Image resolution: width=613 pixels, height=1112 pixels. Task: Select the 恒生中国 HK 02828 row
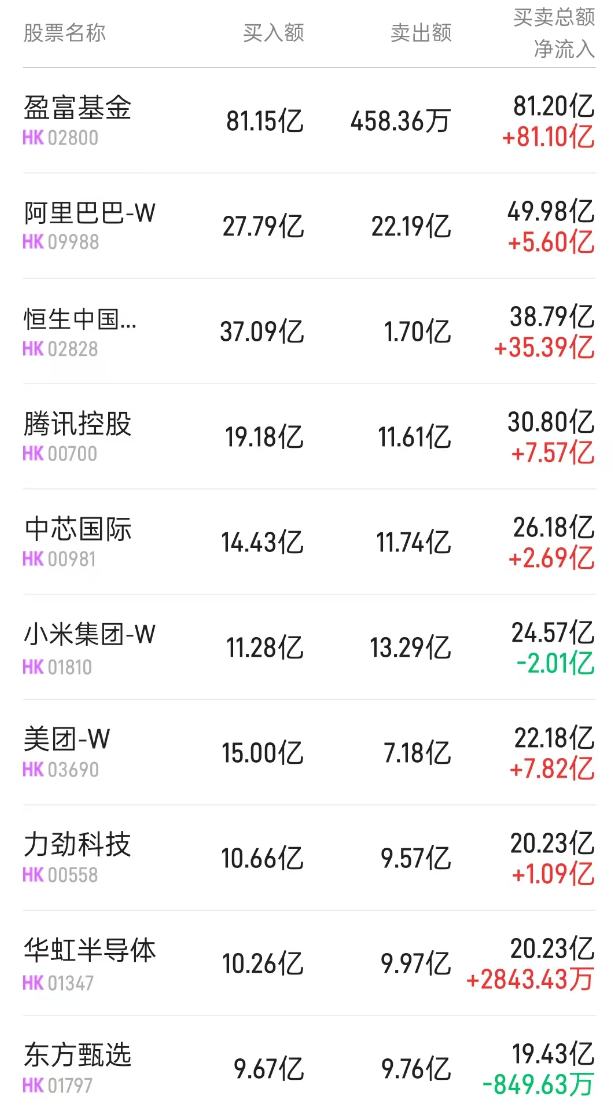(x=306, y=331)
